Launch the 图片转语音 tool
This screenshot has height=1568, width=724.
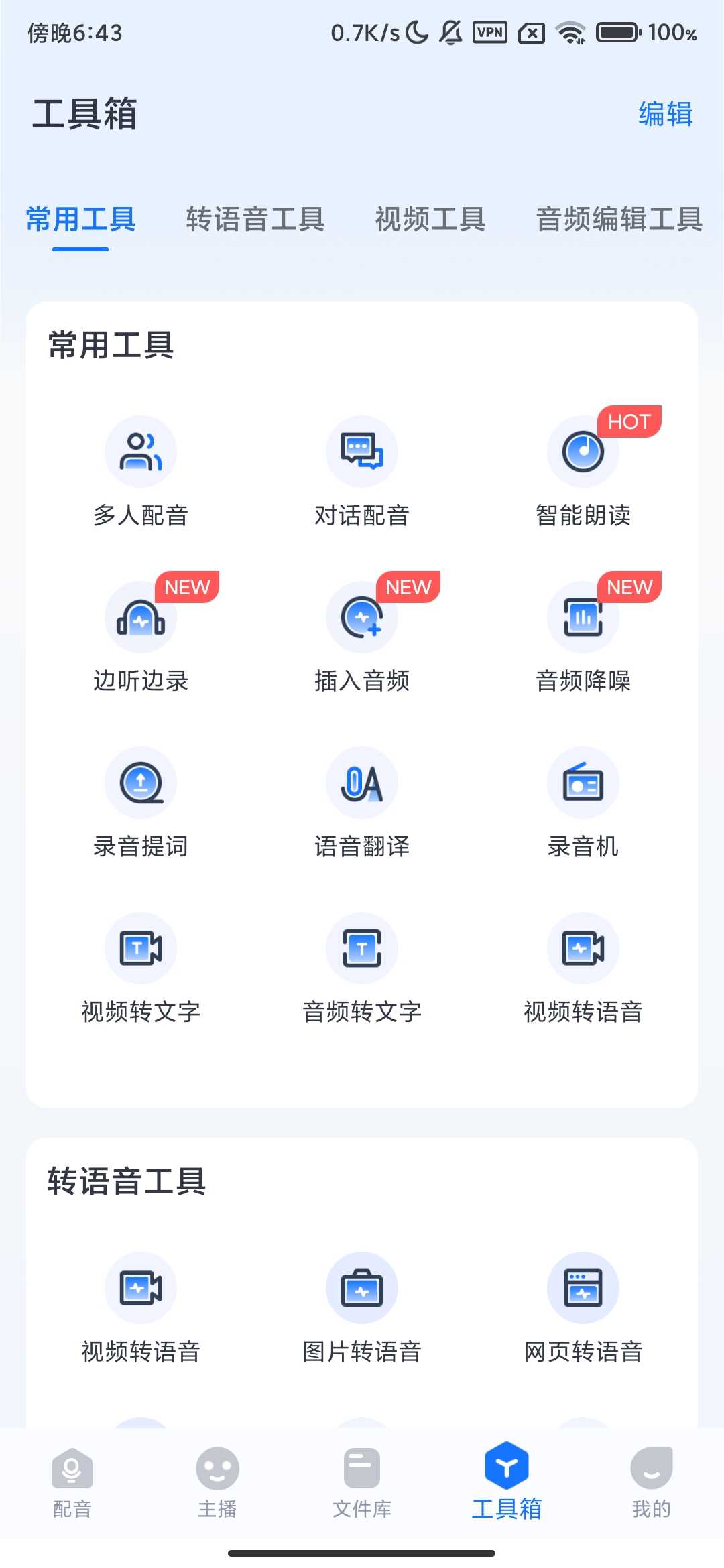361,1307
